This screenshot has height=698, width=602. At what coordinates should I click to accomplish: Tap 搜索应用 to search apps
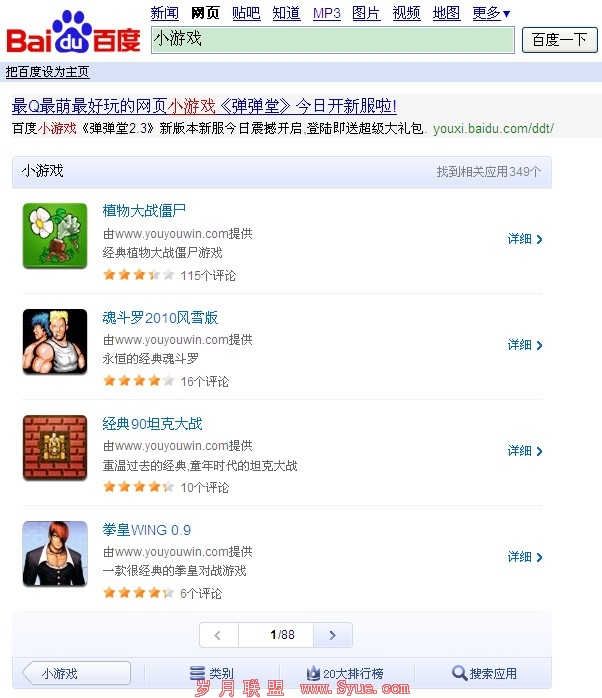coord(485,674)
